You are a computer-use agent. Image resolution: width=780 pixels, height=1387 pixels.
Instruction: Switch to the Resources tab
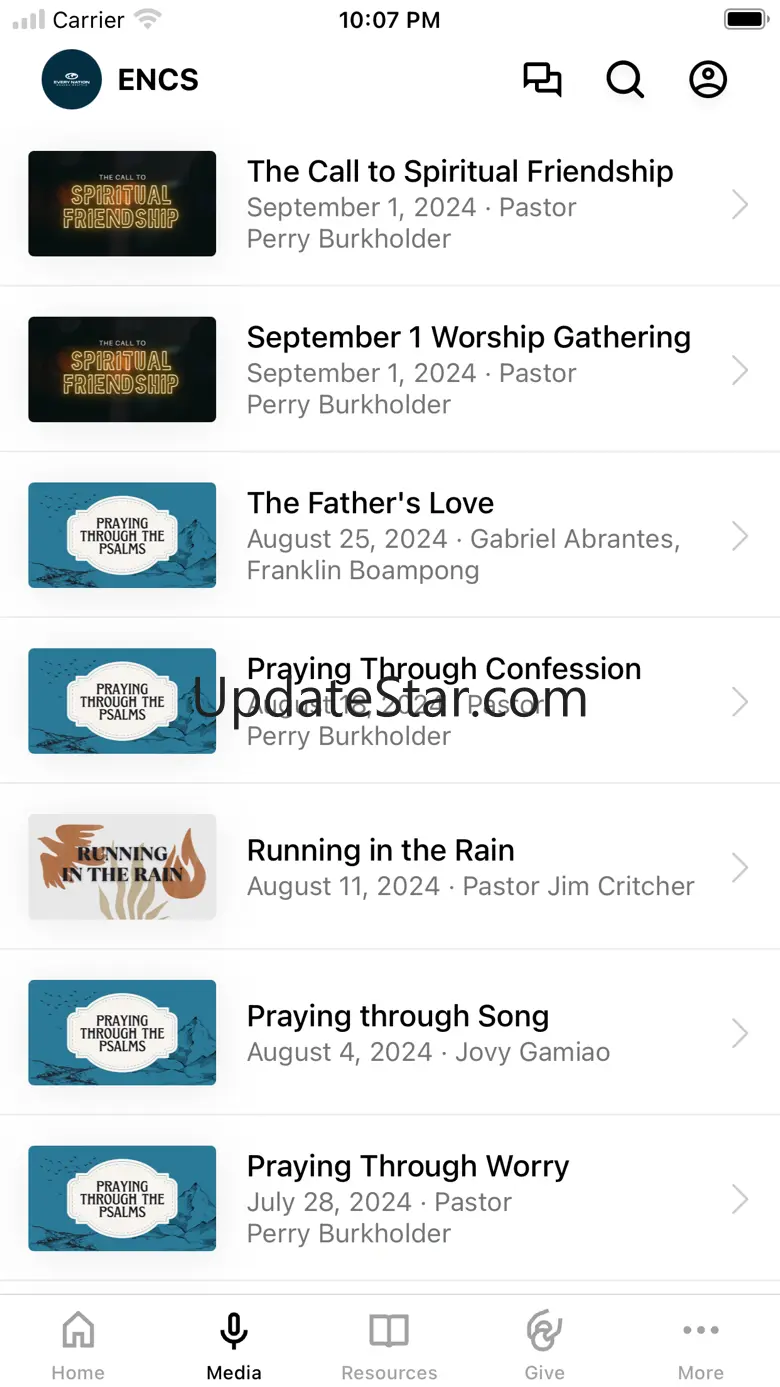pyautogui.click(x=389, y=1345)
